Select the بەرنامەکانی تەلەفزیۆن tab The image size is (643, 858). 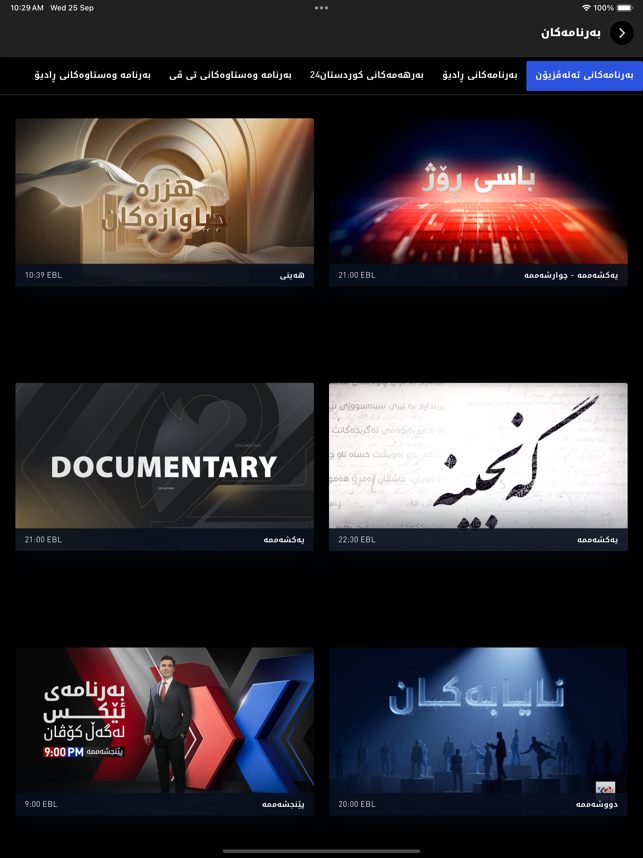(x=584, y=75)
